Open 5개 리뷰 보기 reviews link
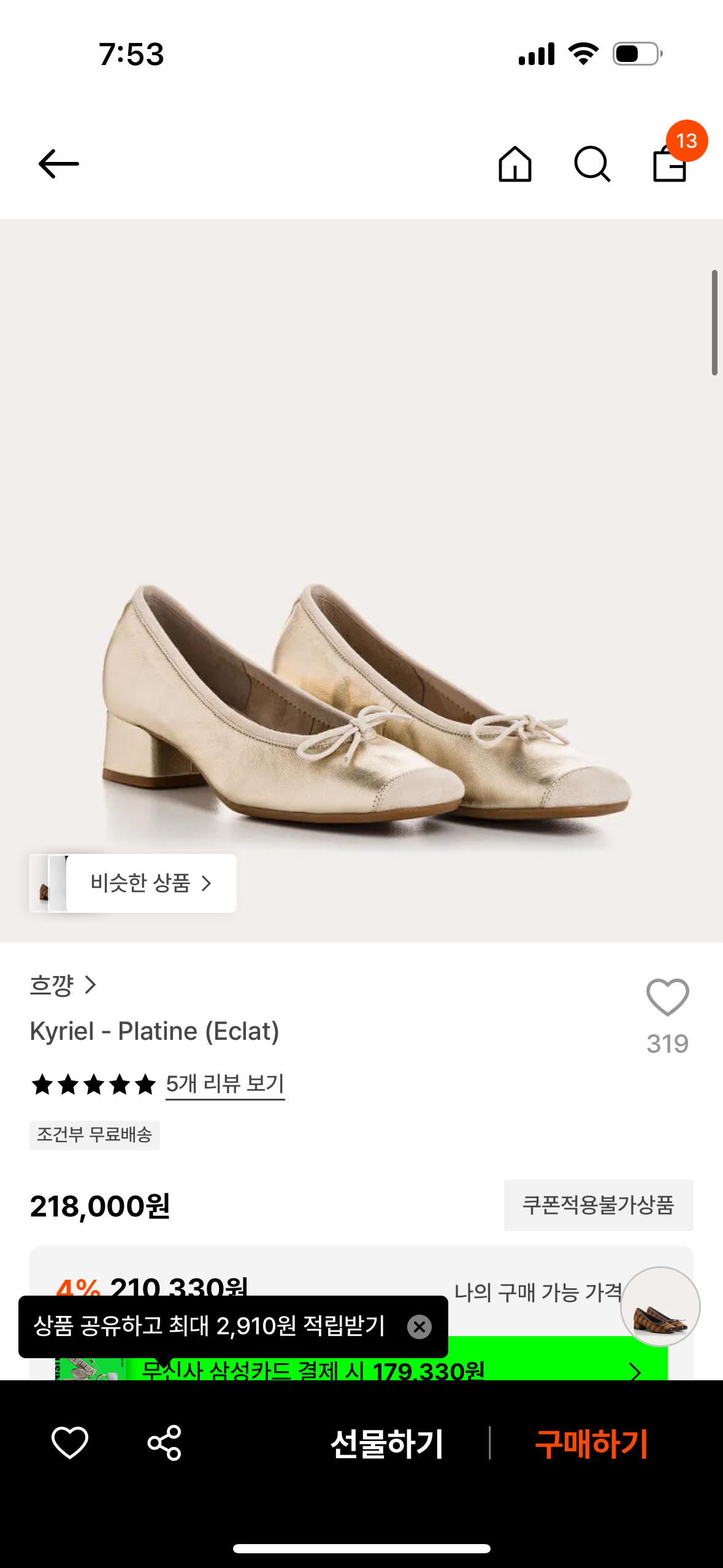This screenshot has height=1568, width=723. [225, 1084]
